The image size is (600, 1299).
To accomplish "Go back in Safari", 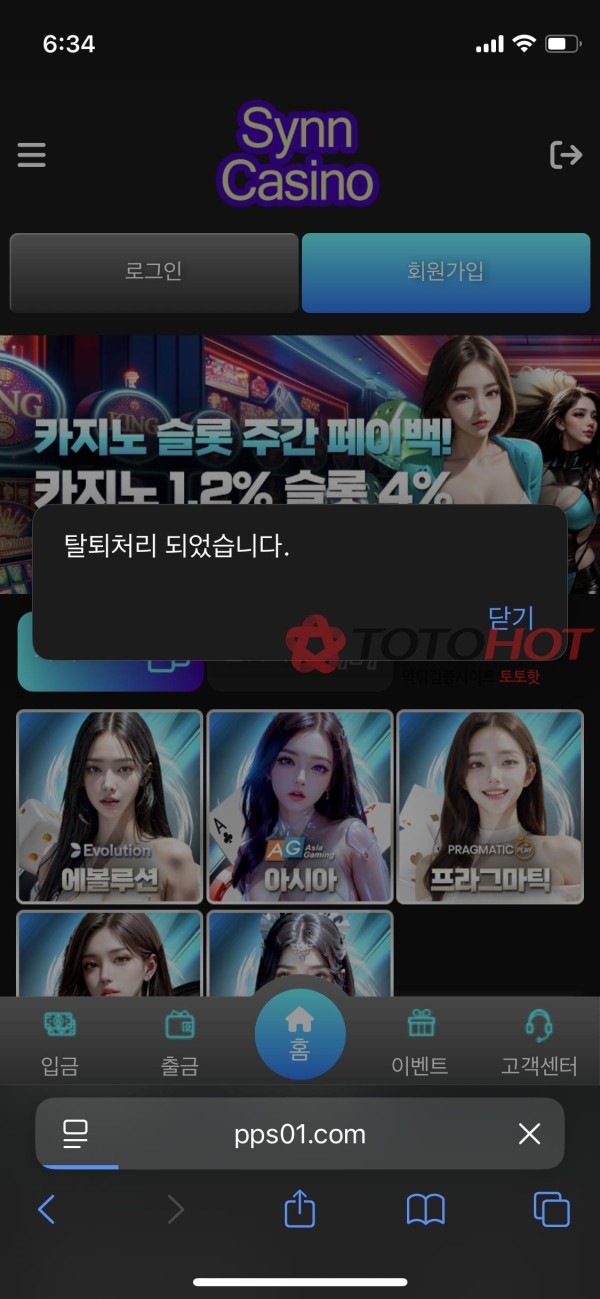I will coord(47,1210).
